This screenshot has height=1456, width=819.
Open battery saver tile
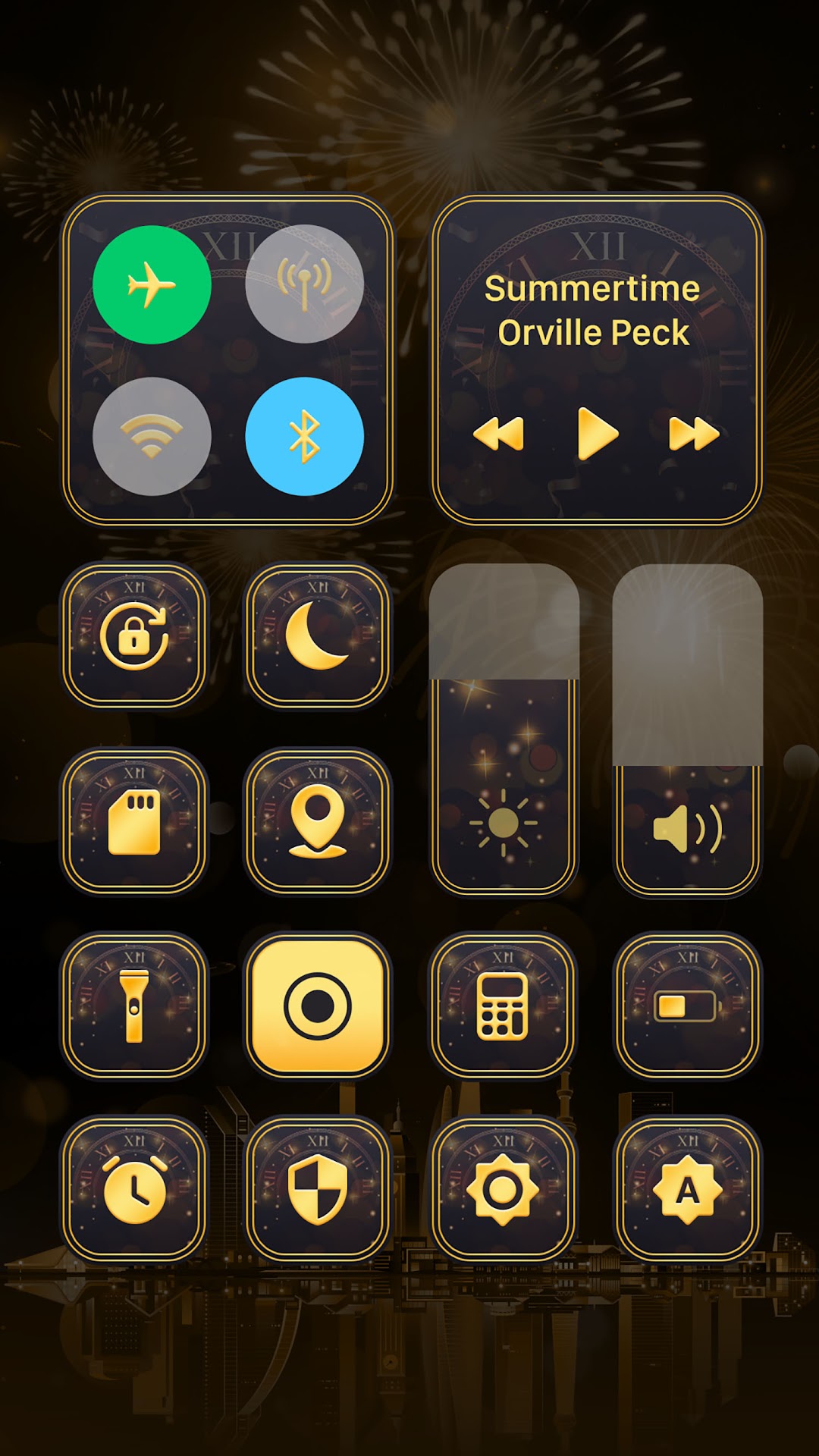click(x=687, y=1005)
